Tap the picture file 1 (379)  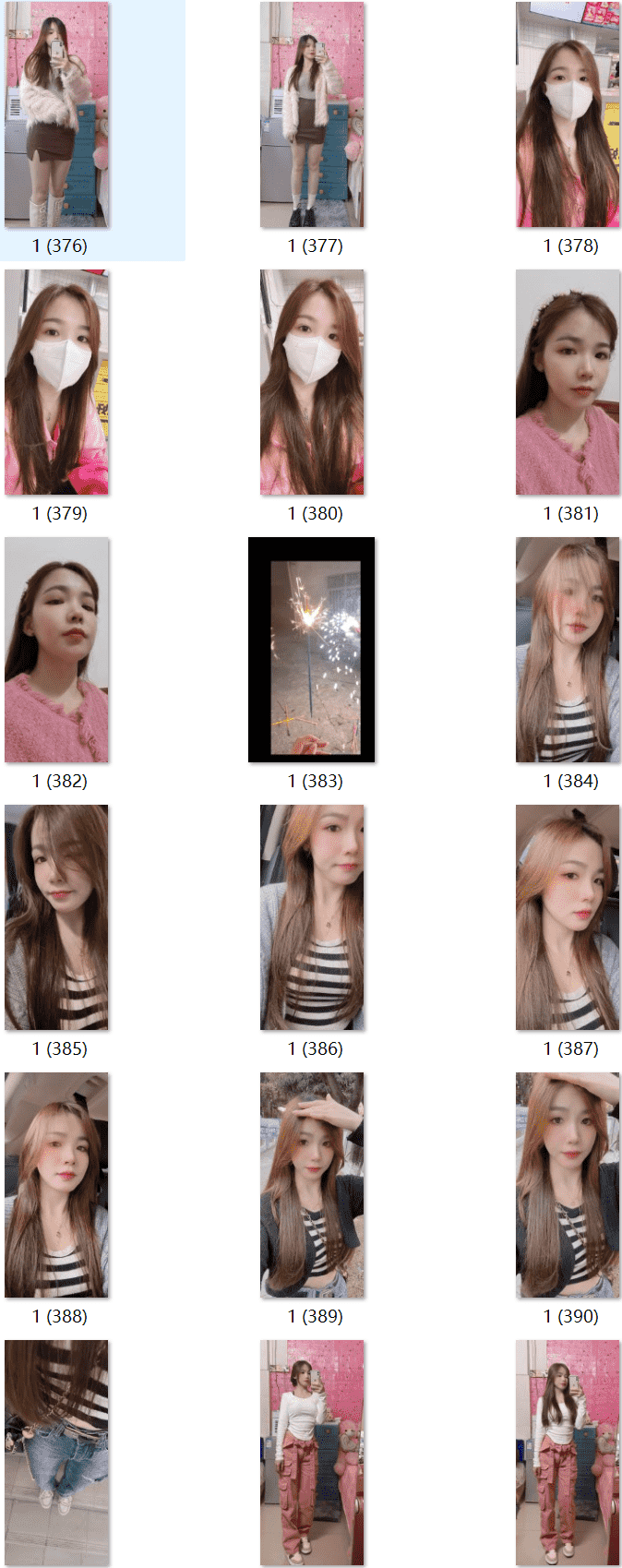57,382
